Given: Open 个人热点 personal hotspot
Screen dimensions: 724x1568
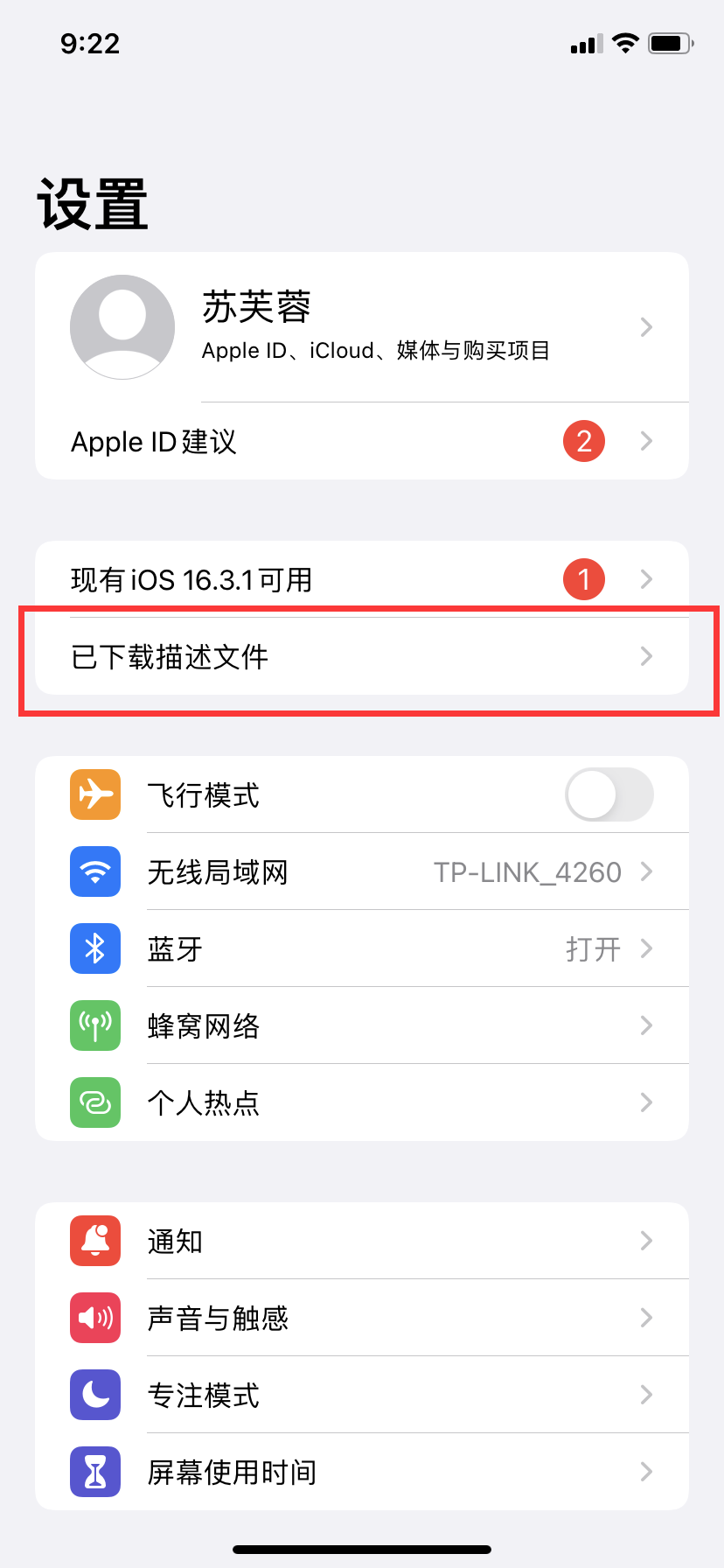Looking at the screenshot, I should [x=362, y=1102].
